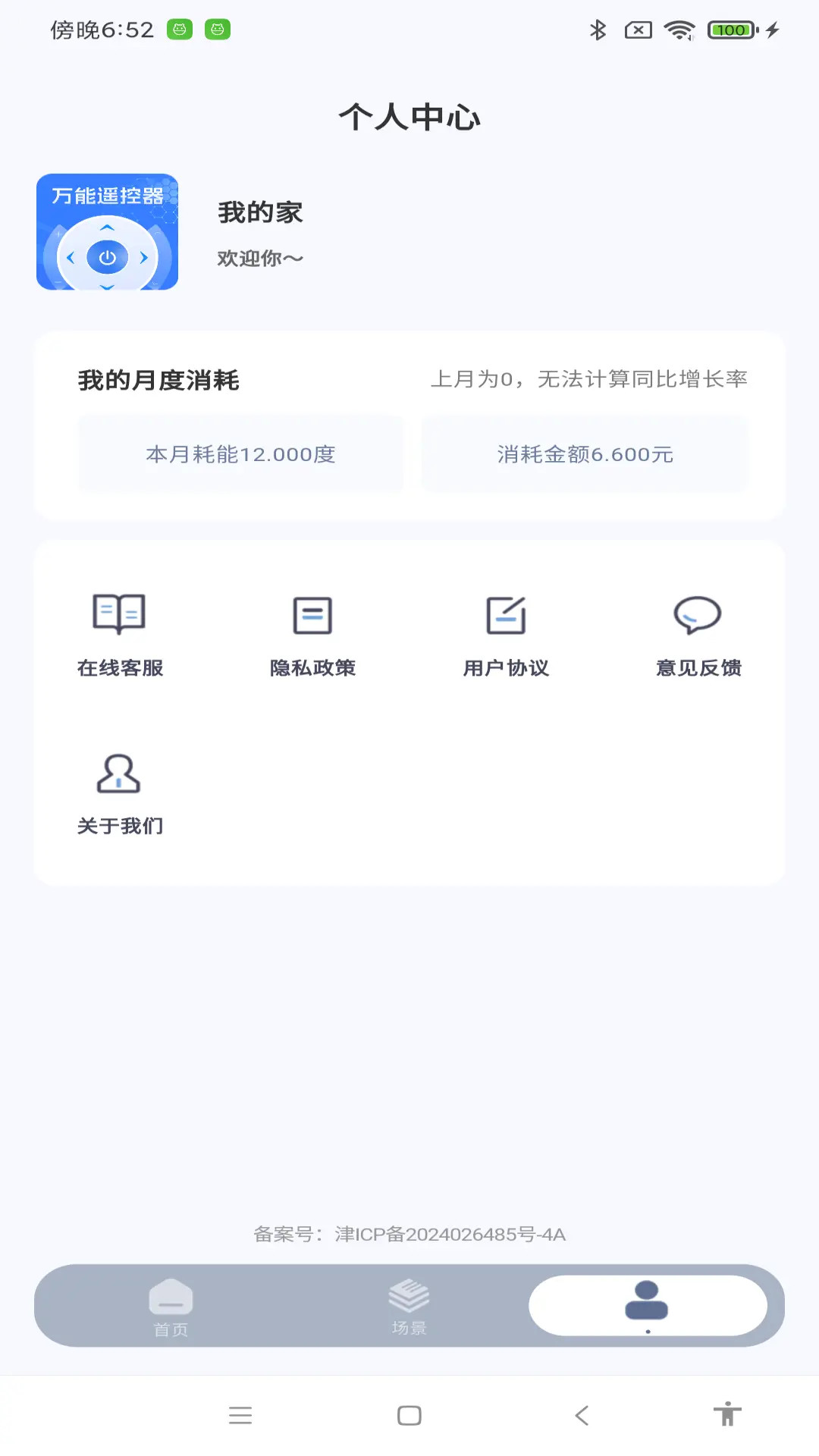Tap the Wi-Fi icon in status bar
Screen dimensions: 819x1456
click(677, 30)
